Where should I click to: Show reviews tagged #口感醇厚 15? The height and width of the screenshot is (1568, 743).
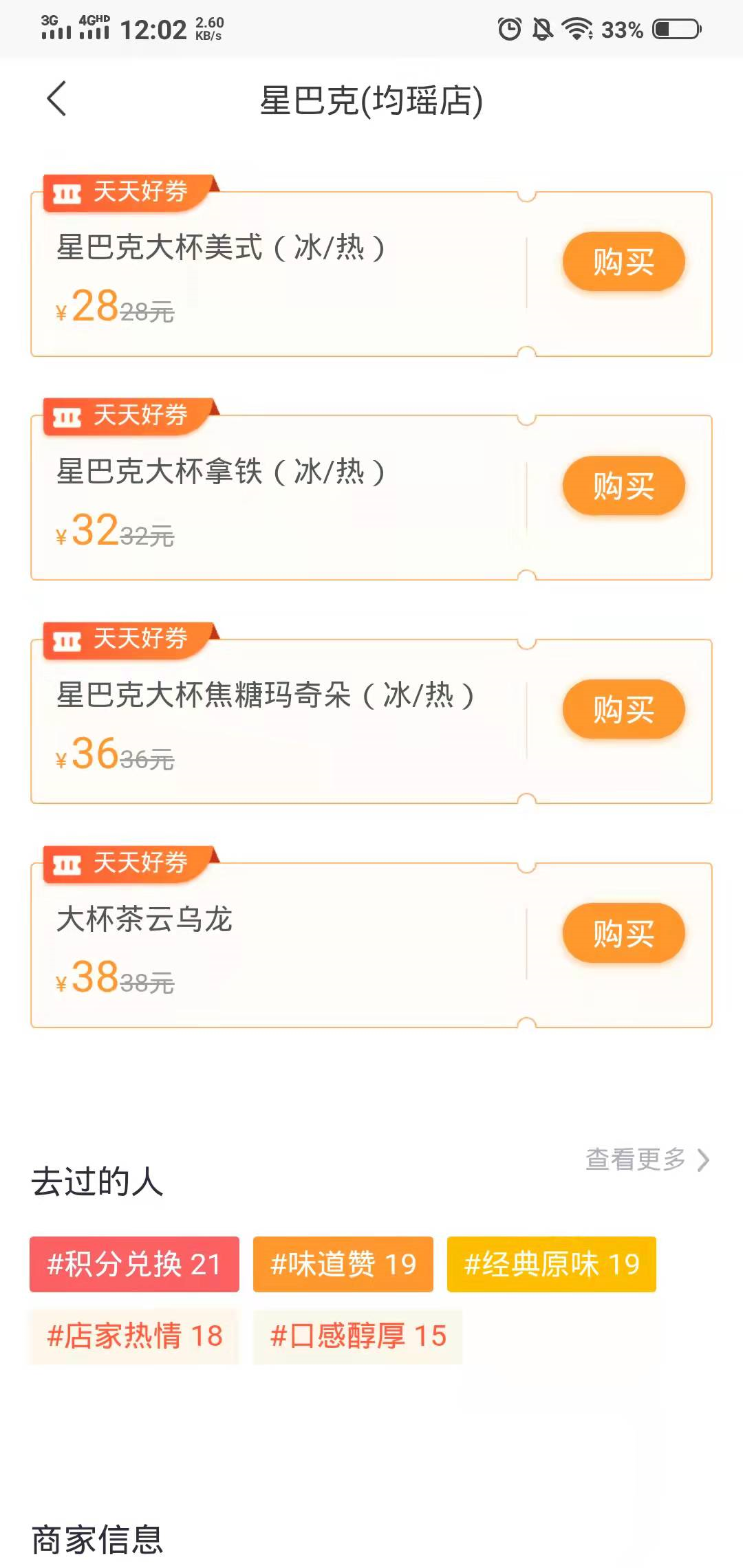point(358,1336)
